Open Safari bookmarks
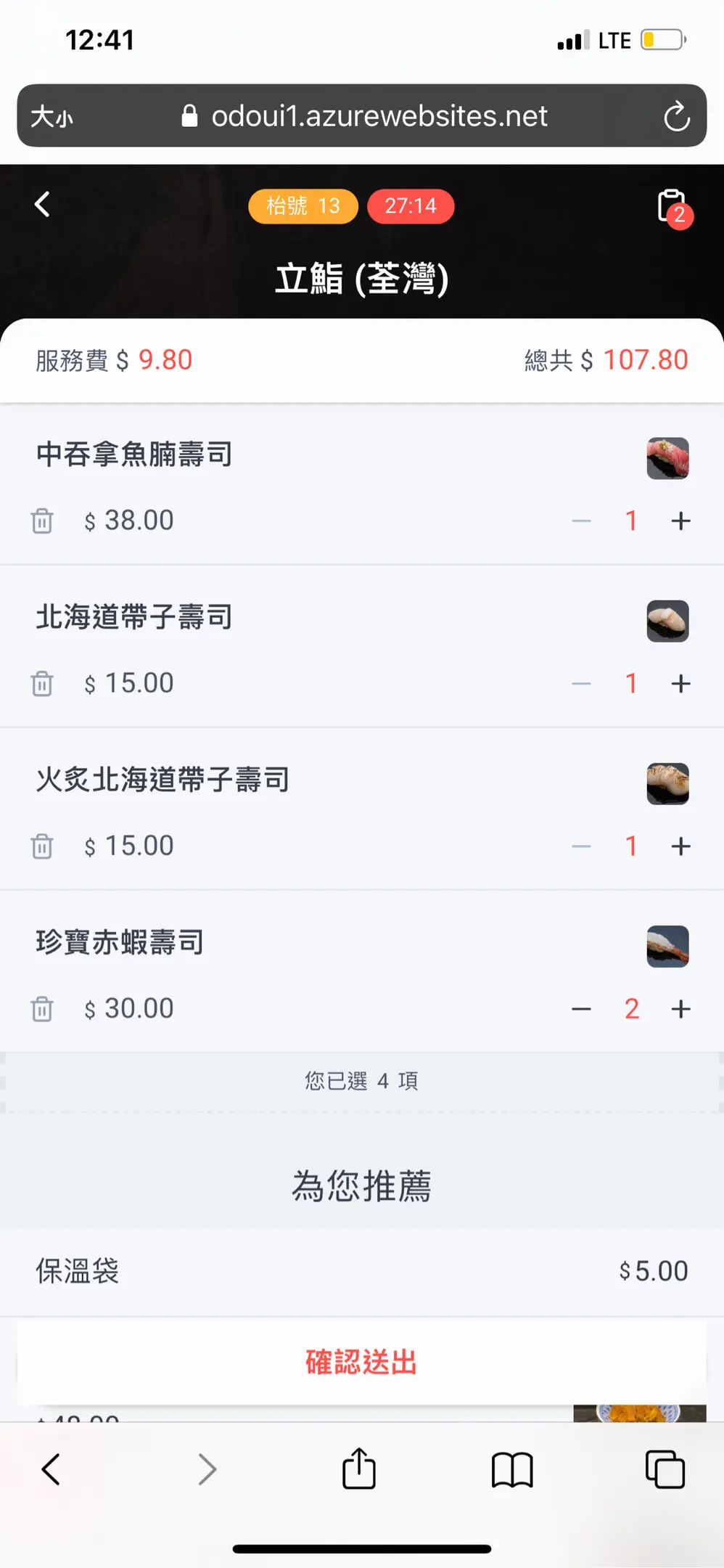This screenshot has width=724, height=1568. (512, 1470)
